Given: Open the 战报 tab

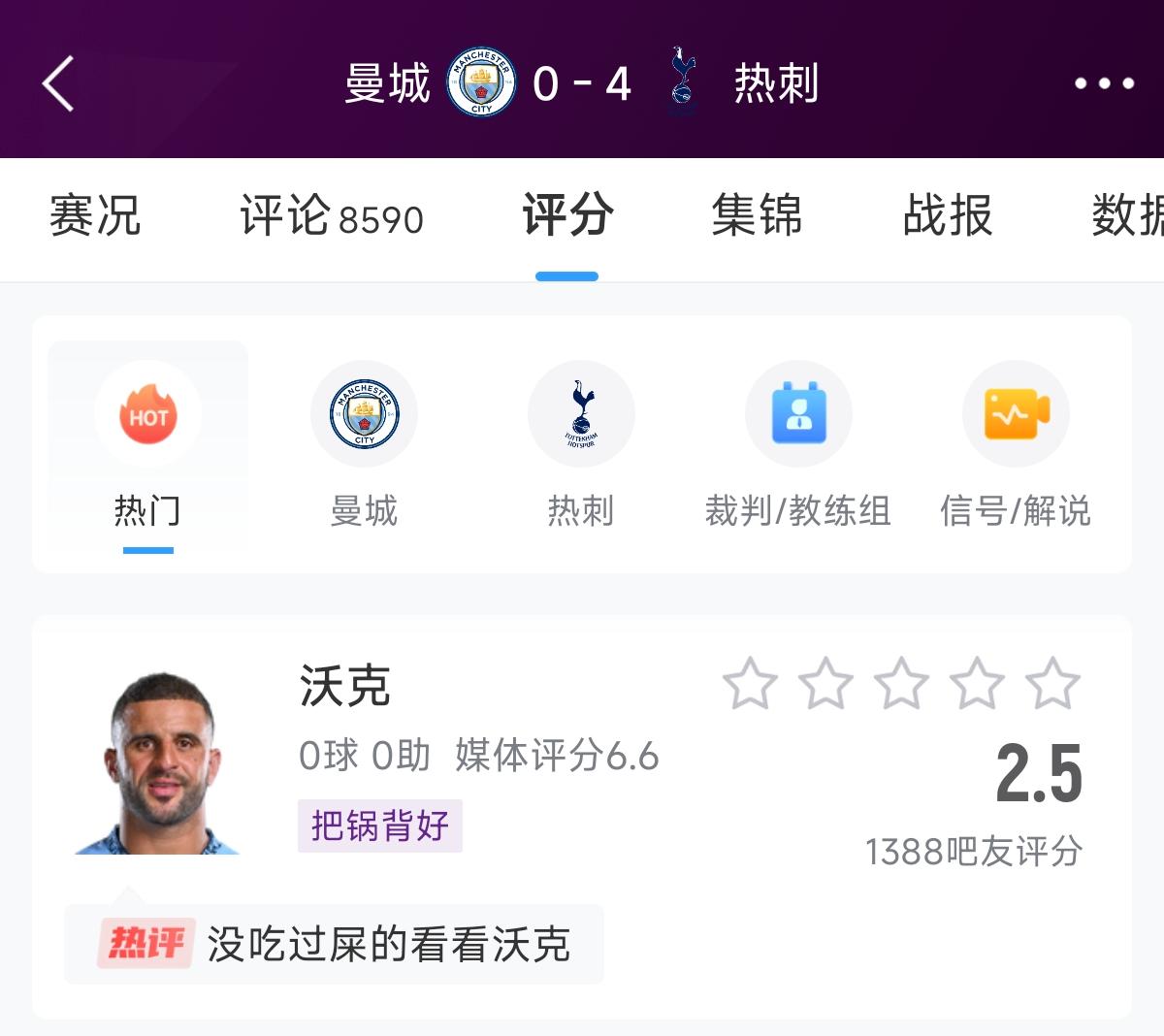Looking at the screenshot, I should tap(948, 215).
